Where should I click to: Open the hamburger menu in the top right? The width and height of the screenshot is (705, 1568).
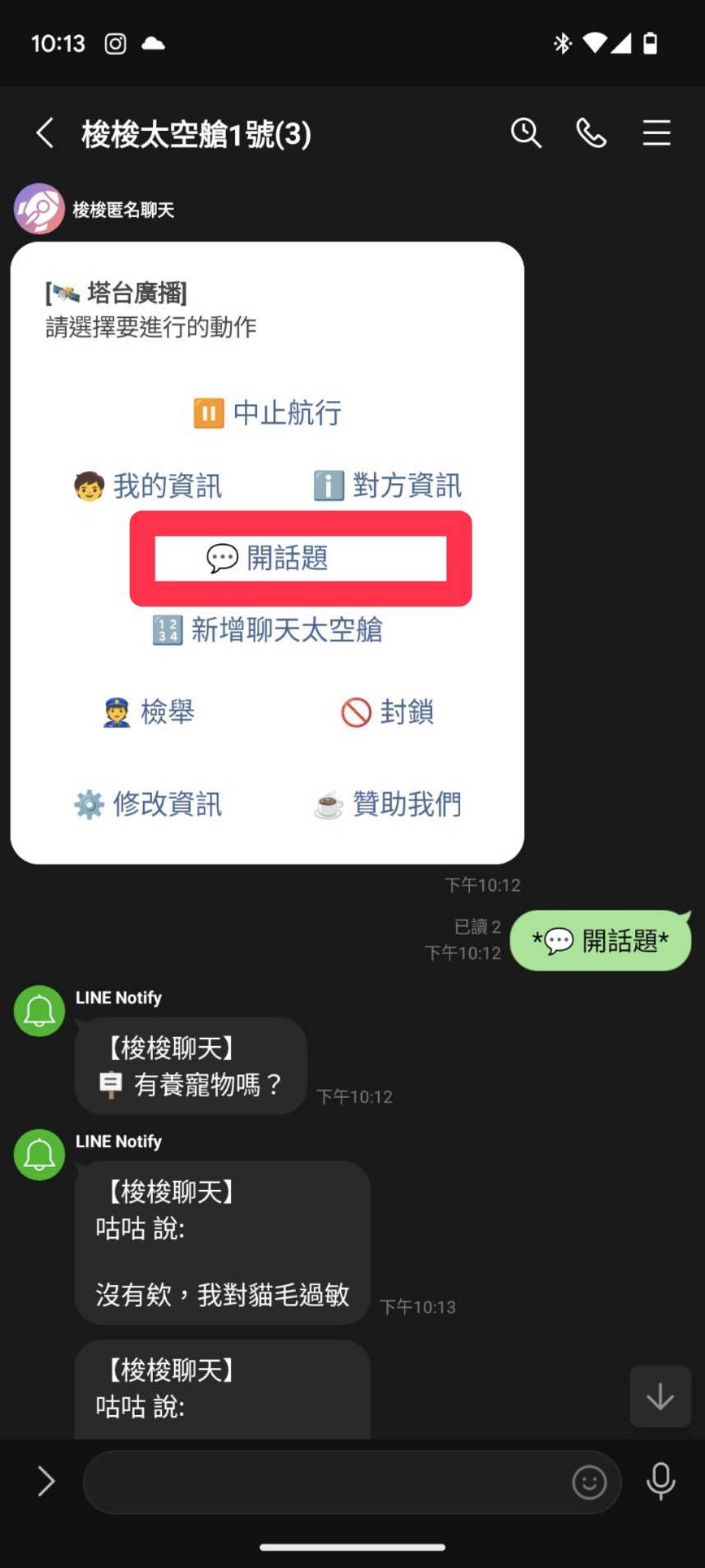click(656, 132)
